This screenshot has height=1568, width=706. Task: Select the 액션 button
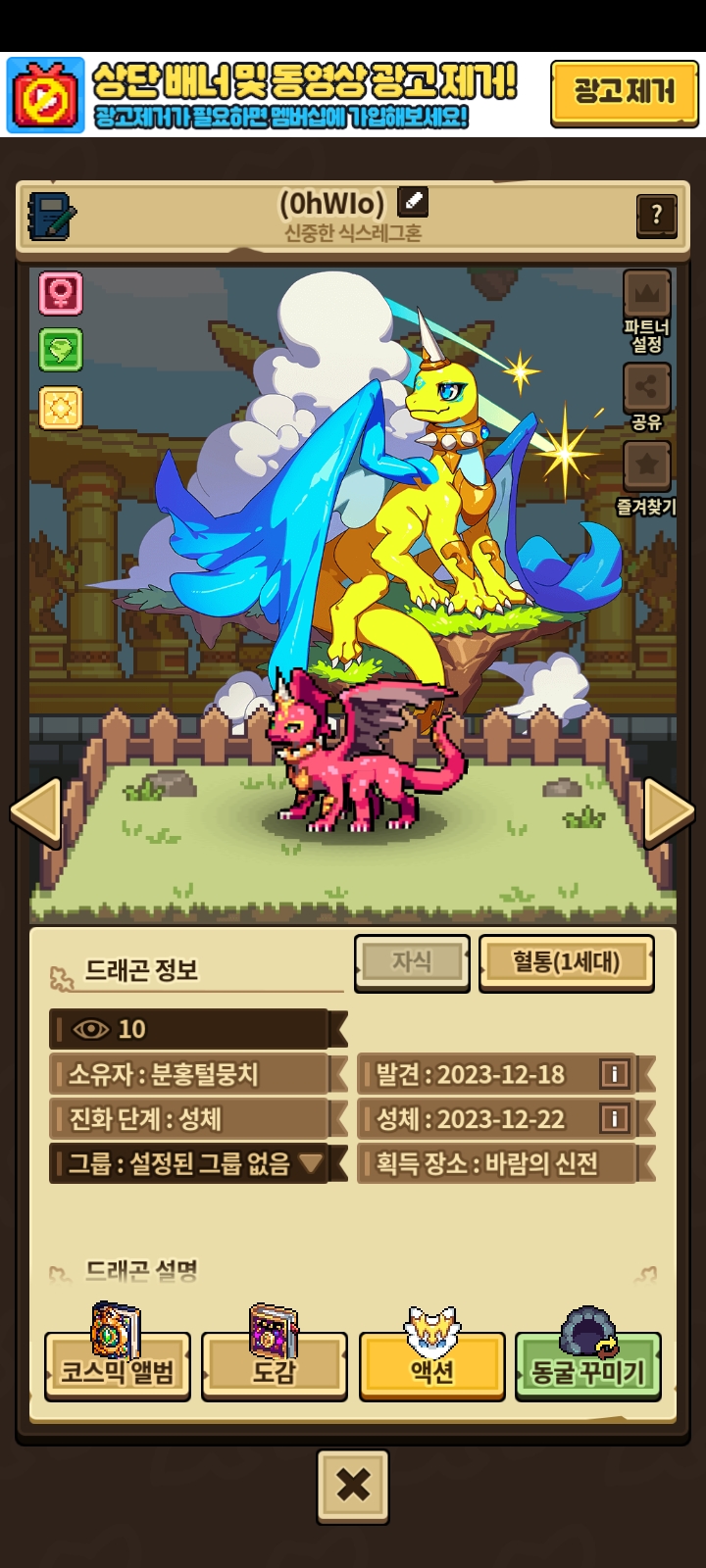(x=431, y=1367)
